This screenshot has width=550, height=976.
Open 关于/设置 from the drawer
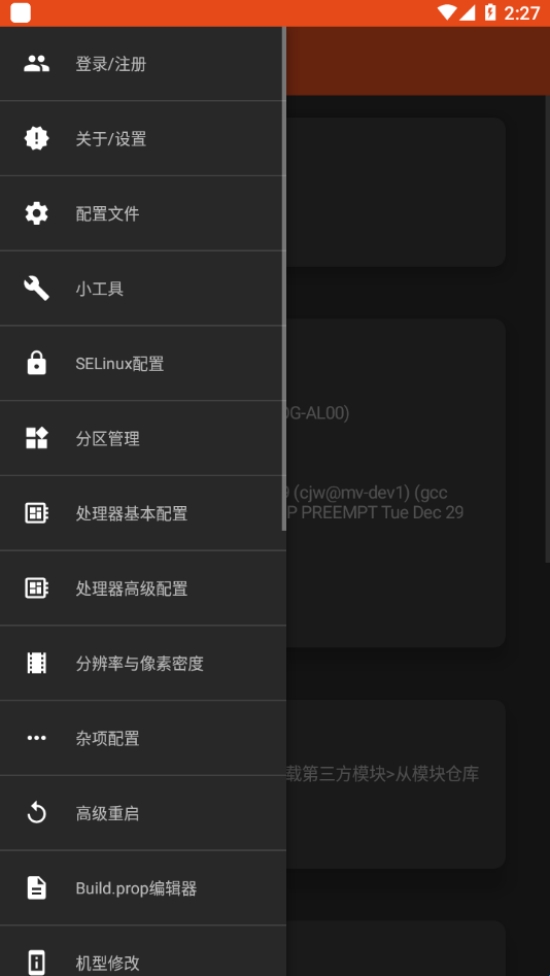click(142, 138)
